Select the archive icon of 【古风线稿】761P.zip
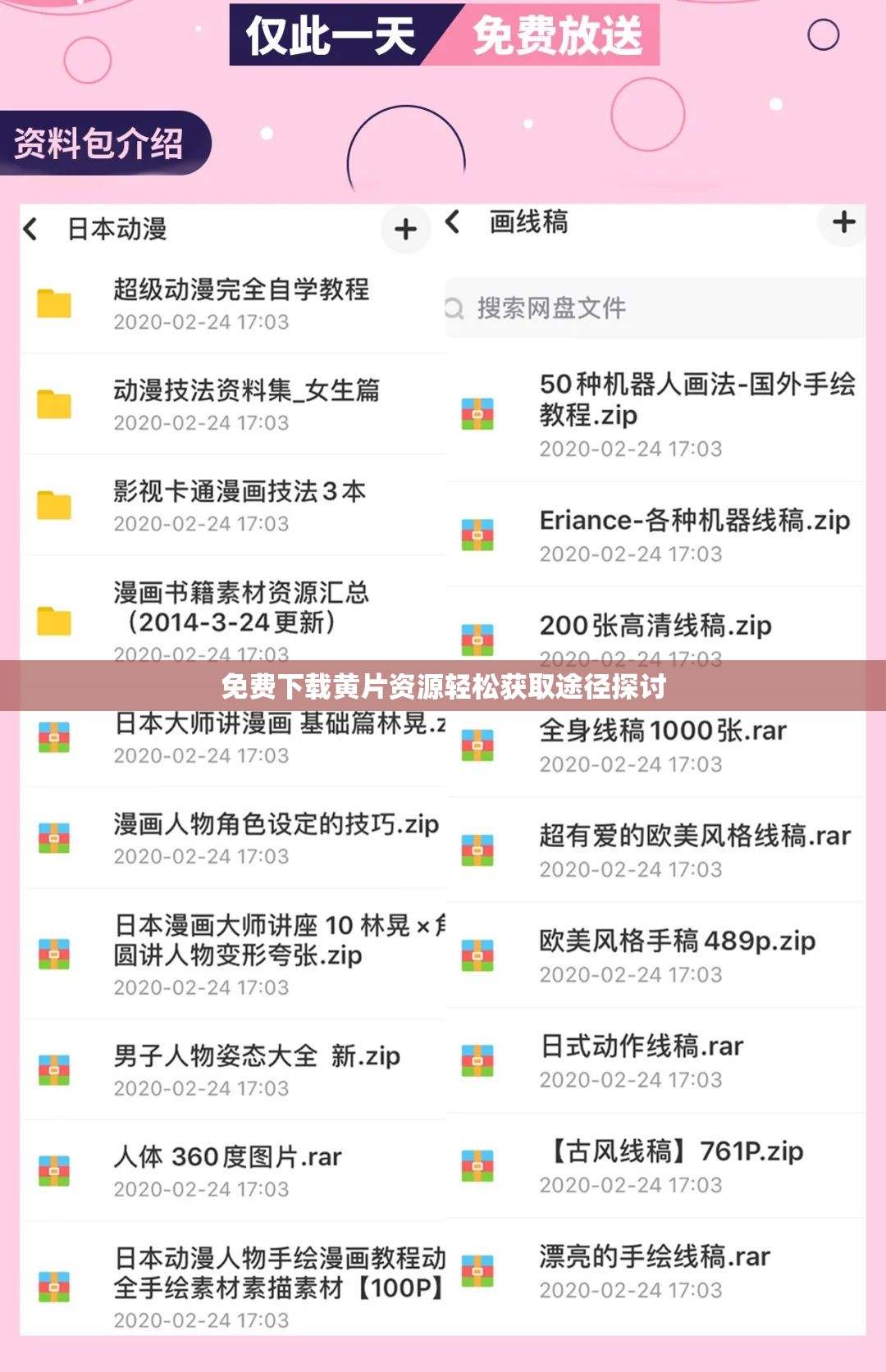The image size is (886, 1372). (478, 1163)
